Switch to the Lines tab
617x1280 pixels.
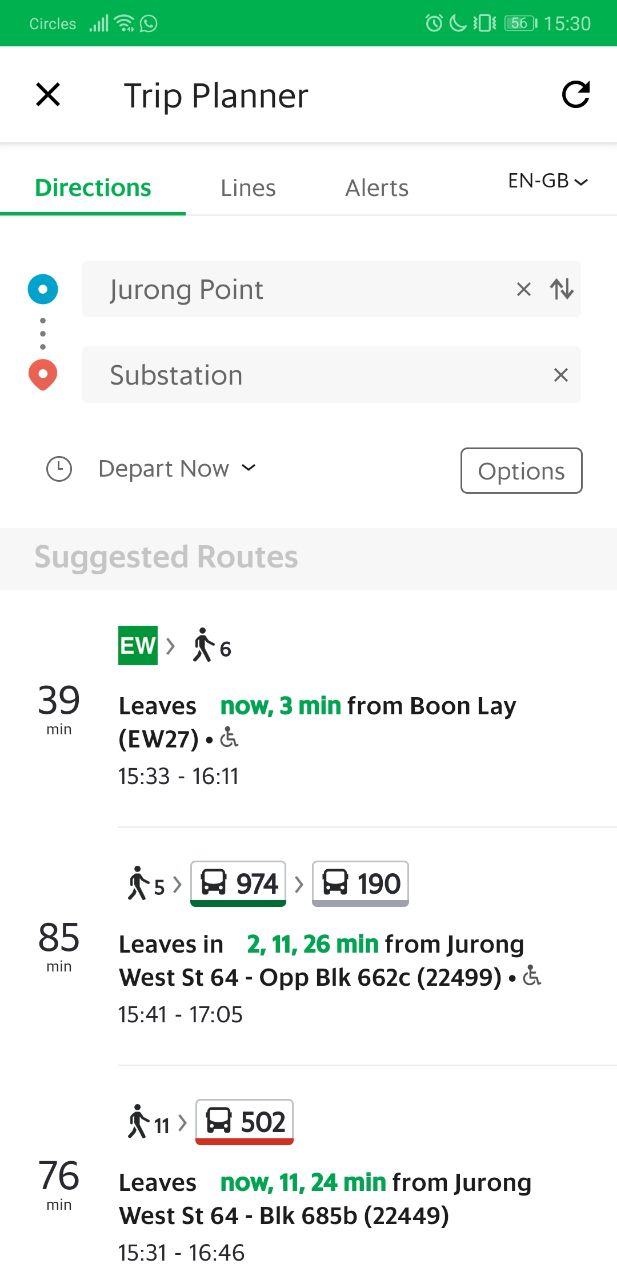click(x=248, y=188)
